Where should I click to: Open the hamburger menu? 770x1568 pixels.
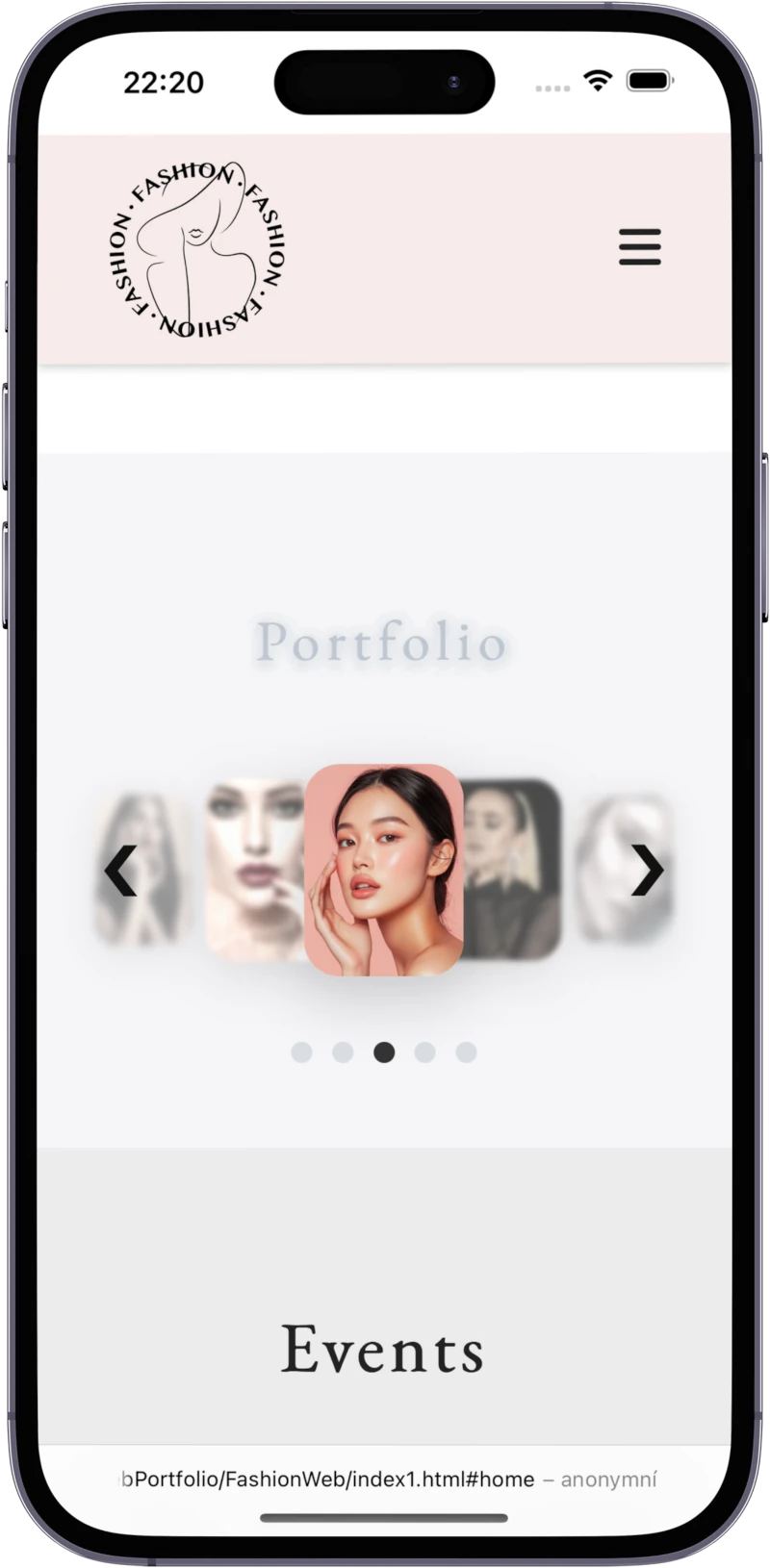tap(640, 247)
